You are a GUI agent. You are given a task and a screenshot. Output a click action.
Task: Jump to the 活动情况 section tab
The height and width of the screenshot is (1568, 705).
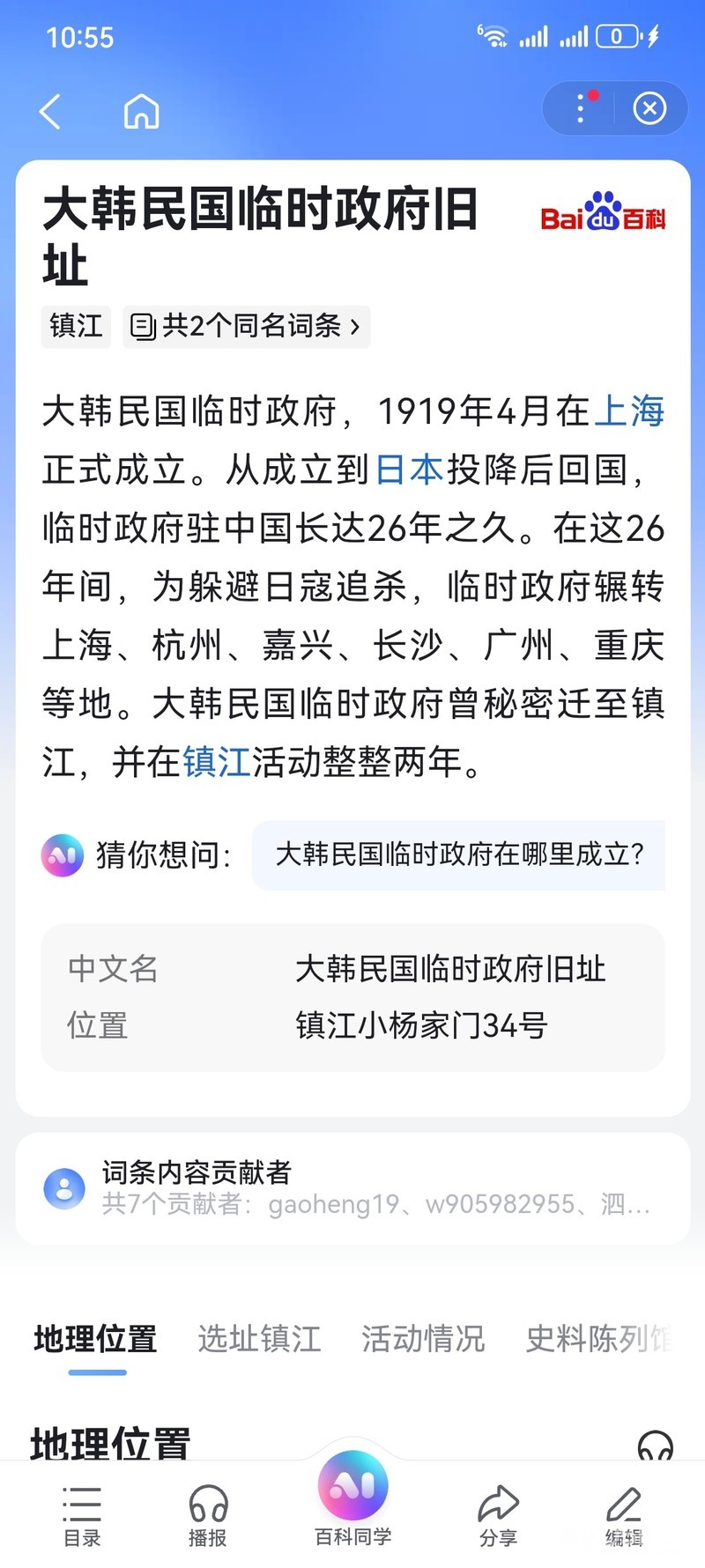click(x=423, y=1339)
